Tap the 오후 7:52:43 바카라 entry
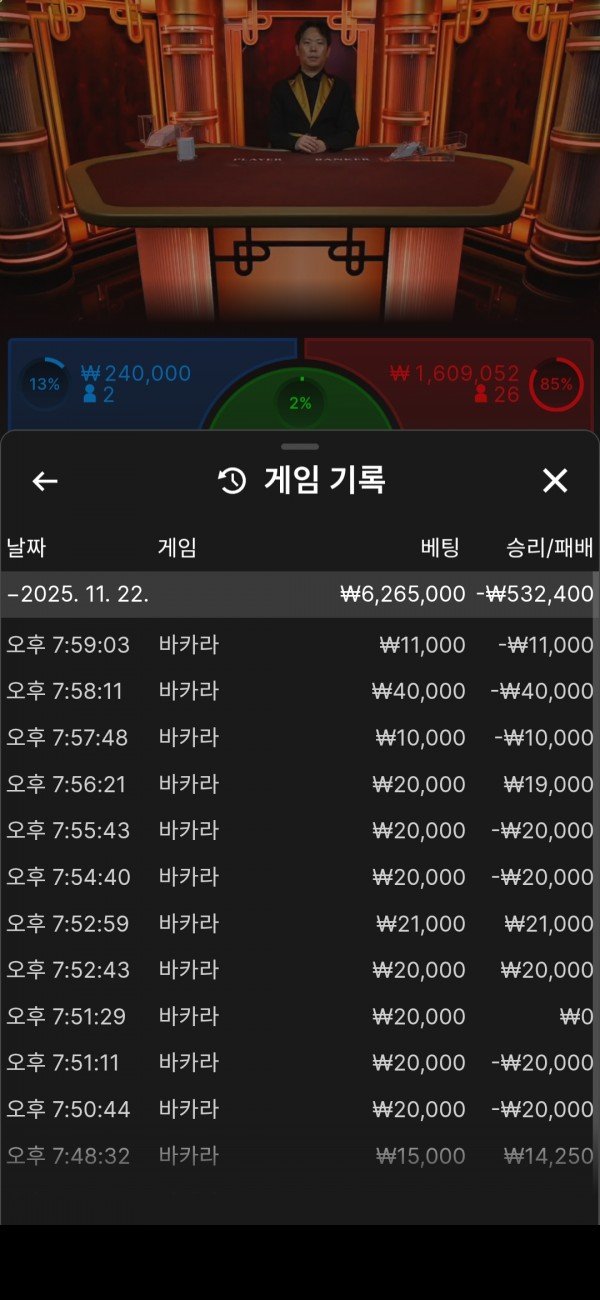Screen dimensions: 600x1300 [x=300, y=970]
